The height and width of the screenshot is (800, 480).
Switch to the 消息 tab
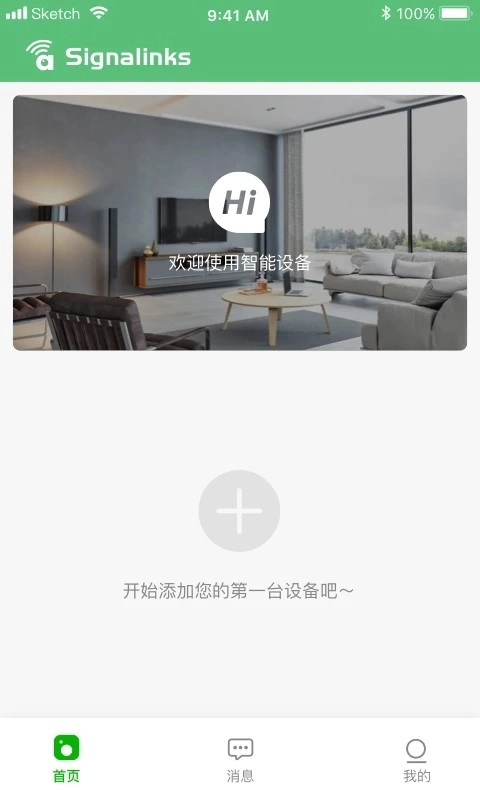(x=240, y=760)
